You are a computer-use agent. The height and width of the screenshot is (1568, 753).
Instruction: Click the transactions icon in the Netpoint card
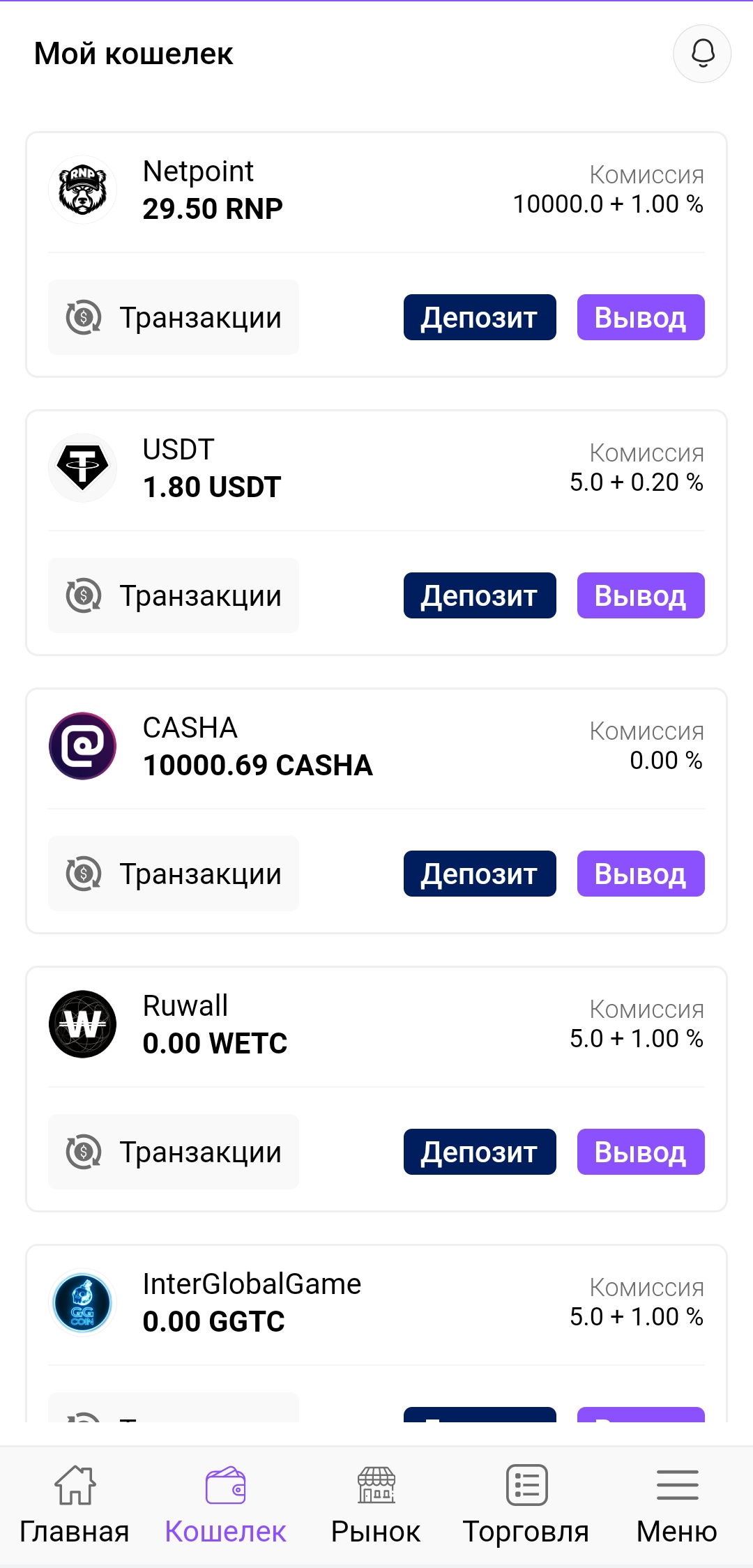[82, 317]
